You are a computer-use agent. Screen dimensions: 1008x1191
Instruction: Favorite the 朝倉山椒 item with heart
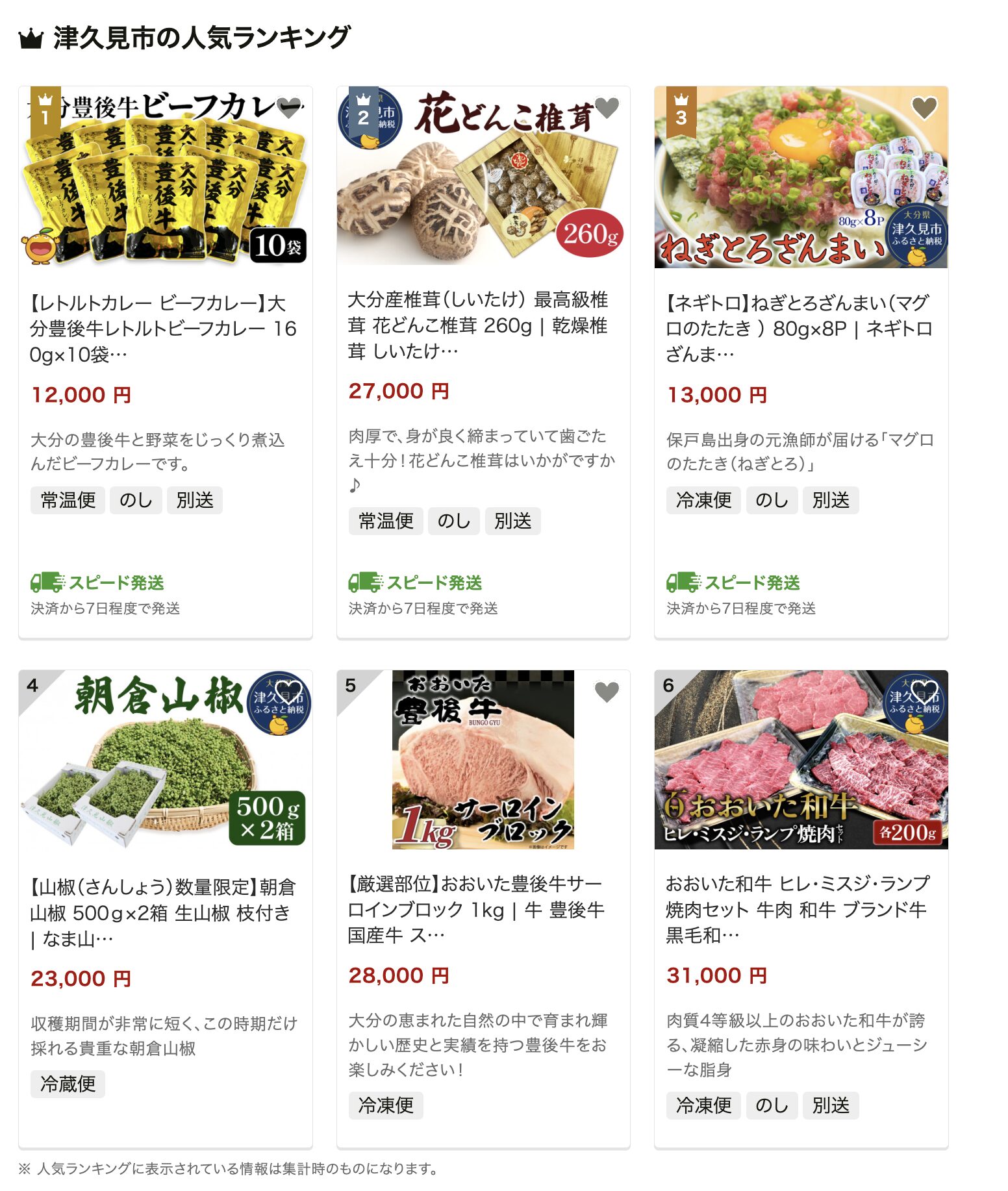point(289,691)
